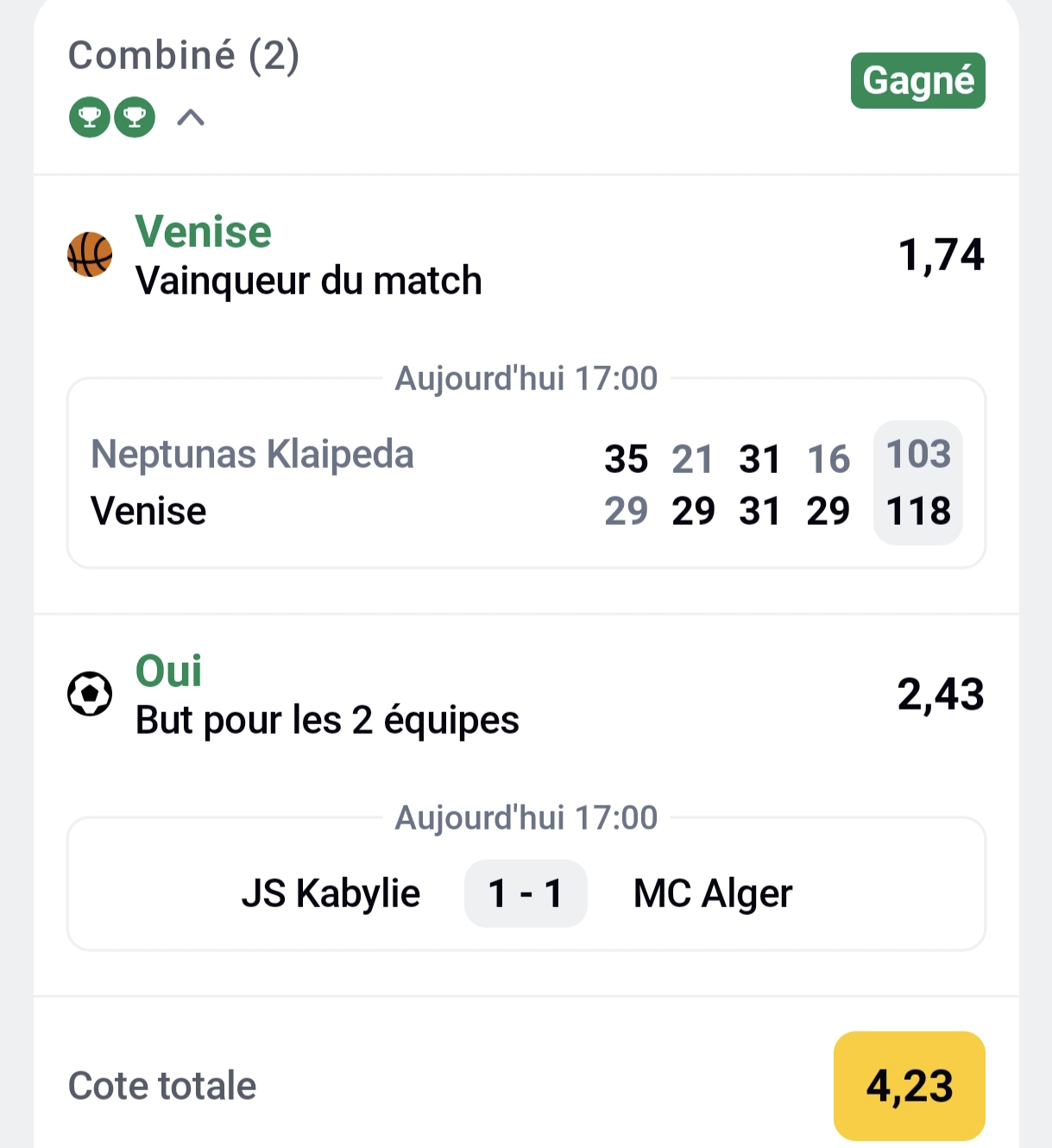Toggle the But pour les 2 équipes selection
Image resolution: width=1052 pixels, height=1148 pixels.
[x=327, y=719]
